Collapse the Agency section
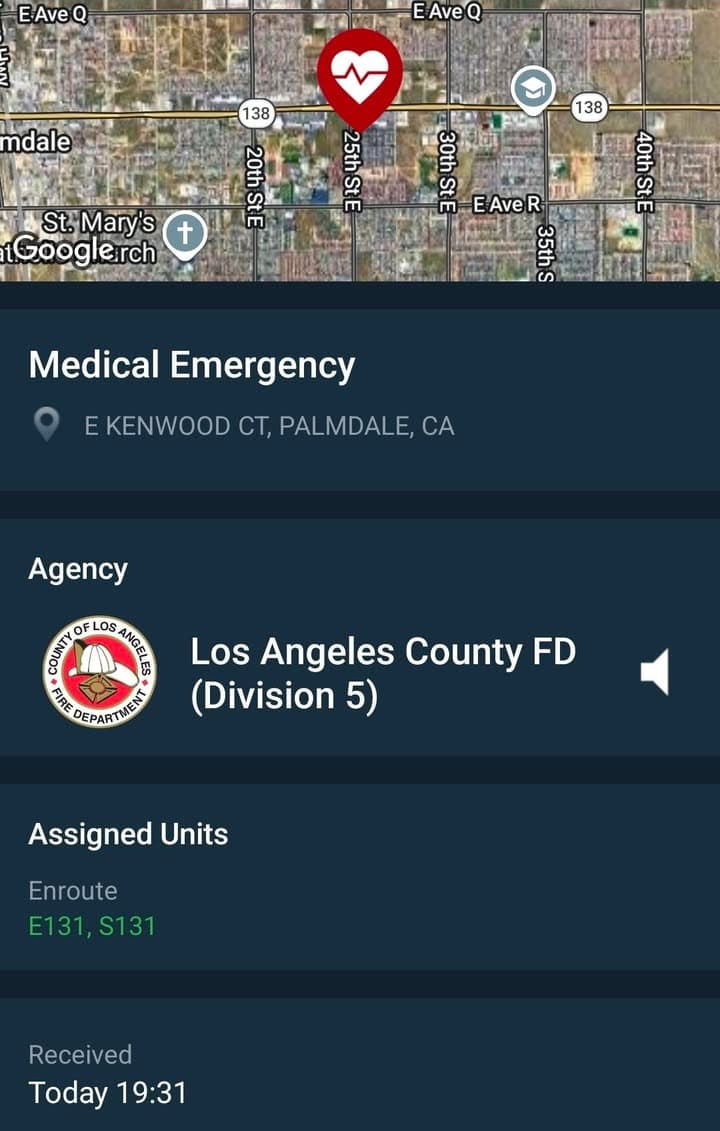 pos(79,570)
